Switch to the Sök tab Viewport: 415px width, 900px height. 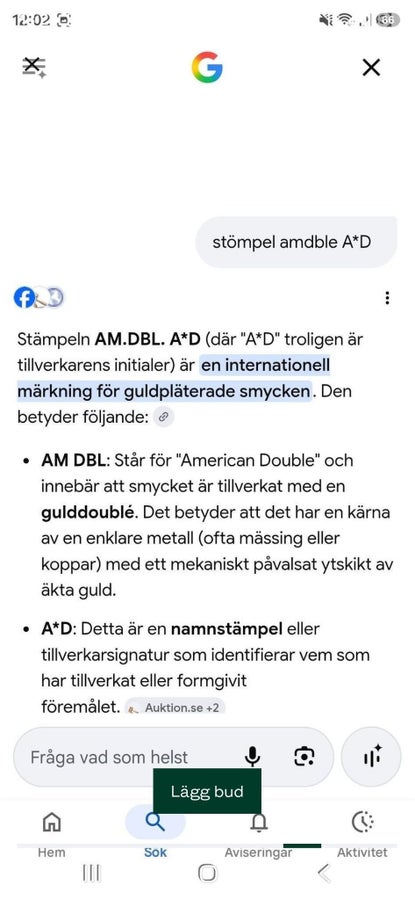[155, 832]
